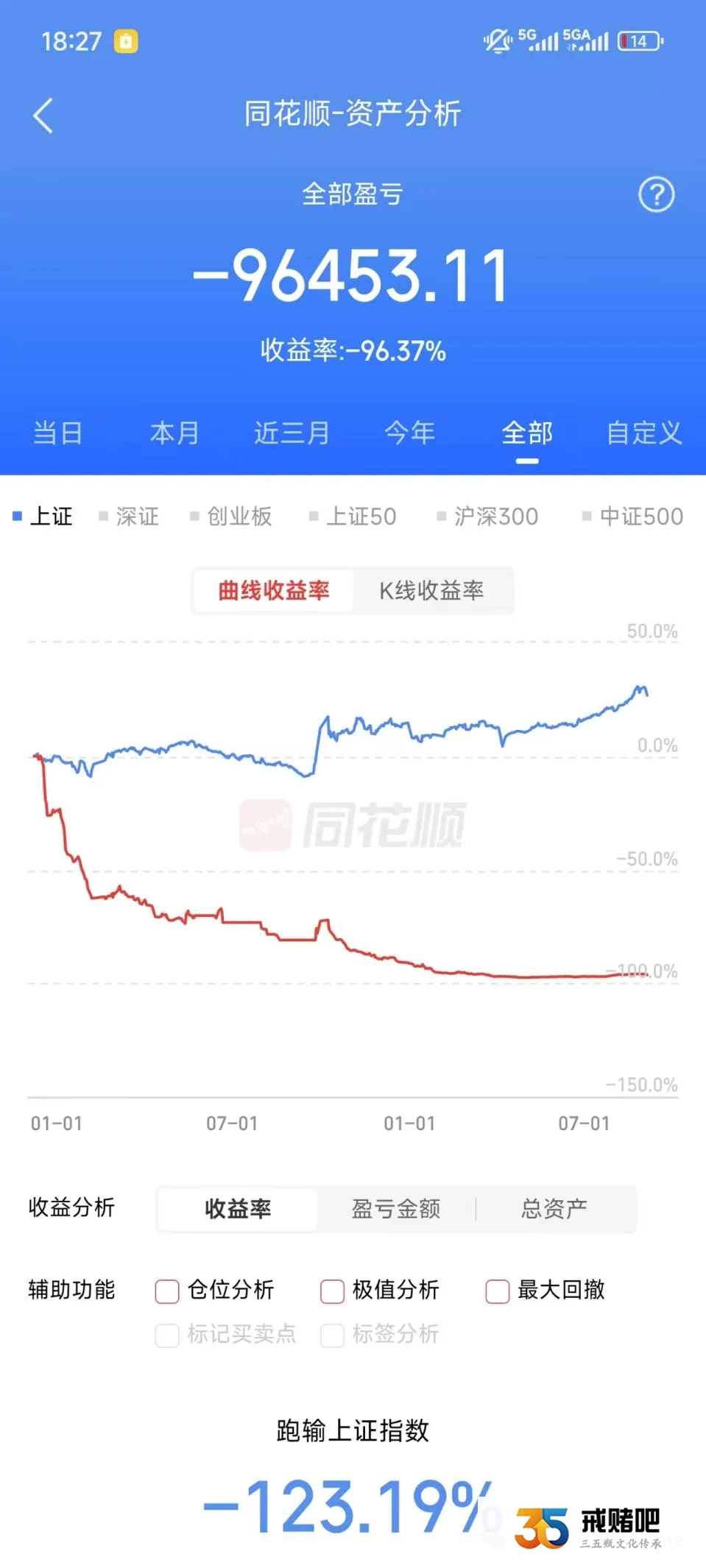Go back from 同花顺-资产分析
706x1568 pixels.
click(43, 116)
